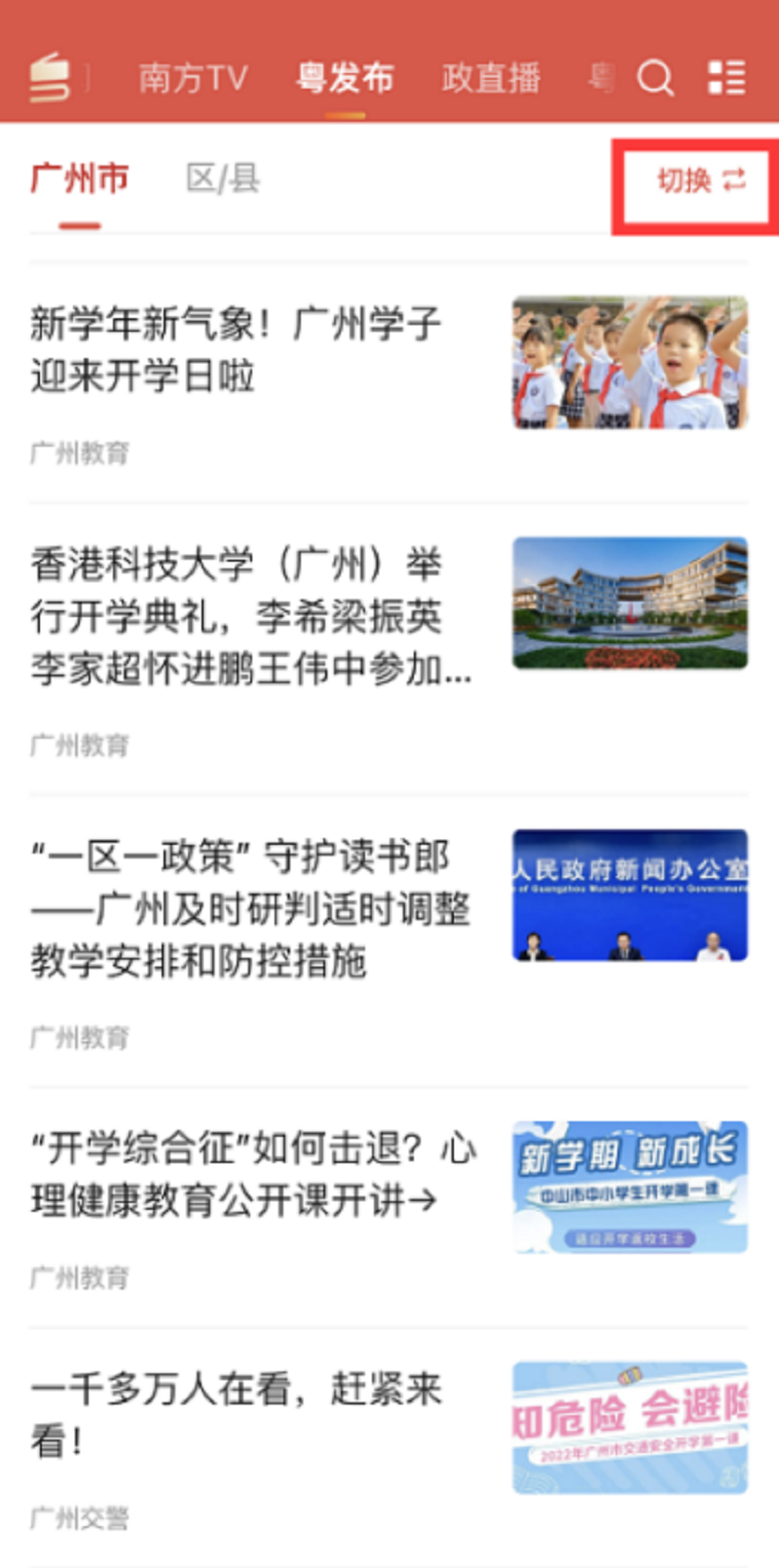Select the 广州市 sub-tab
Image resolution: width=779 pixels, height=1568 pixels.
80,179
